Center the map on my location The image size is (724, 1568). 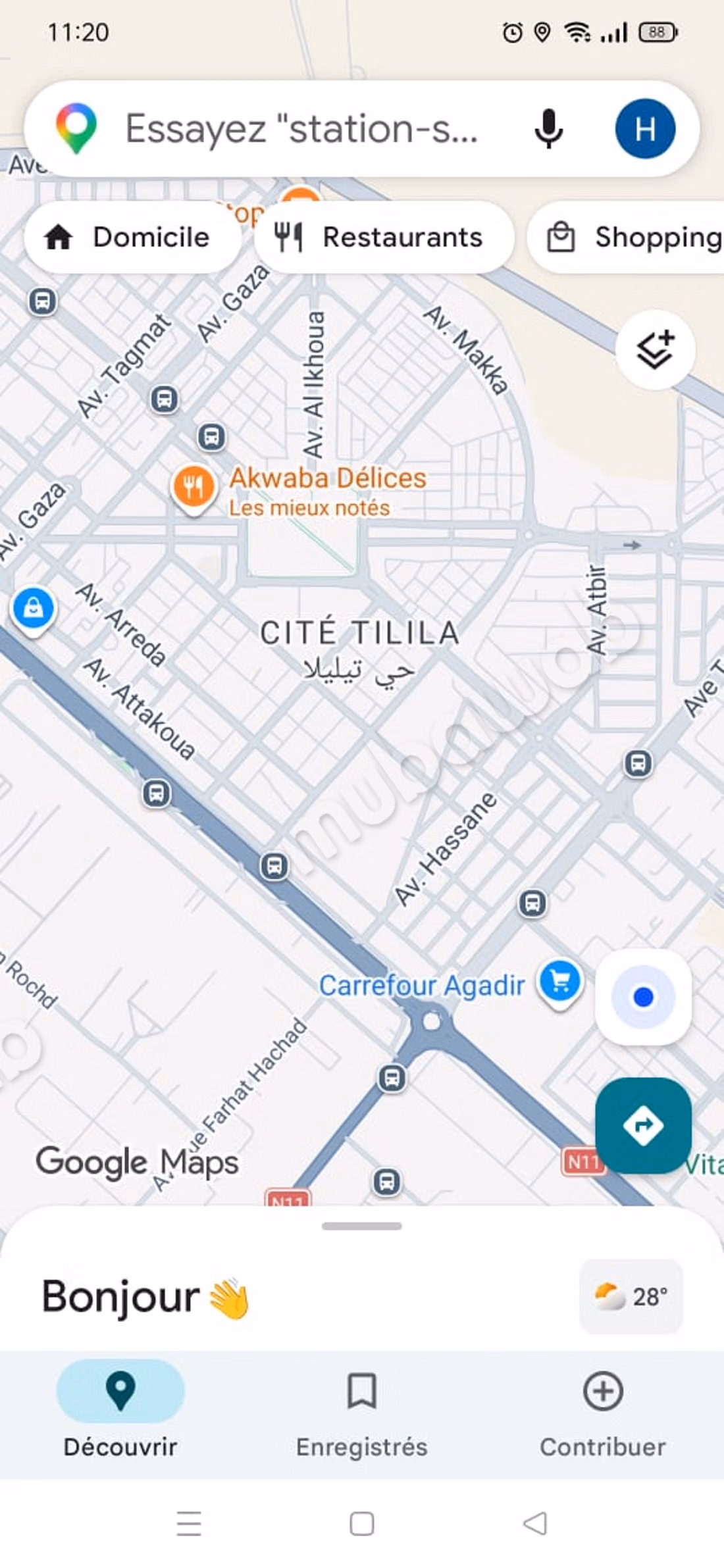point(643,997)
